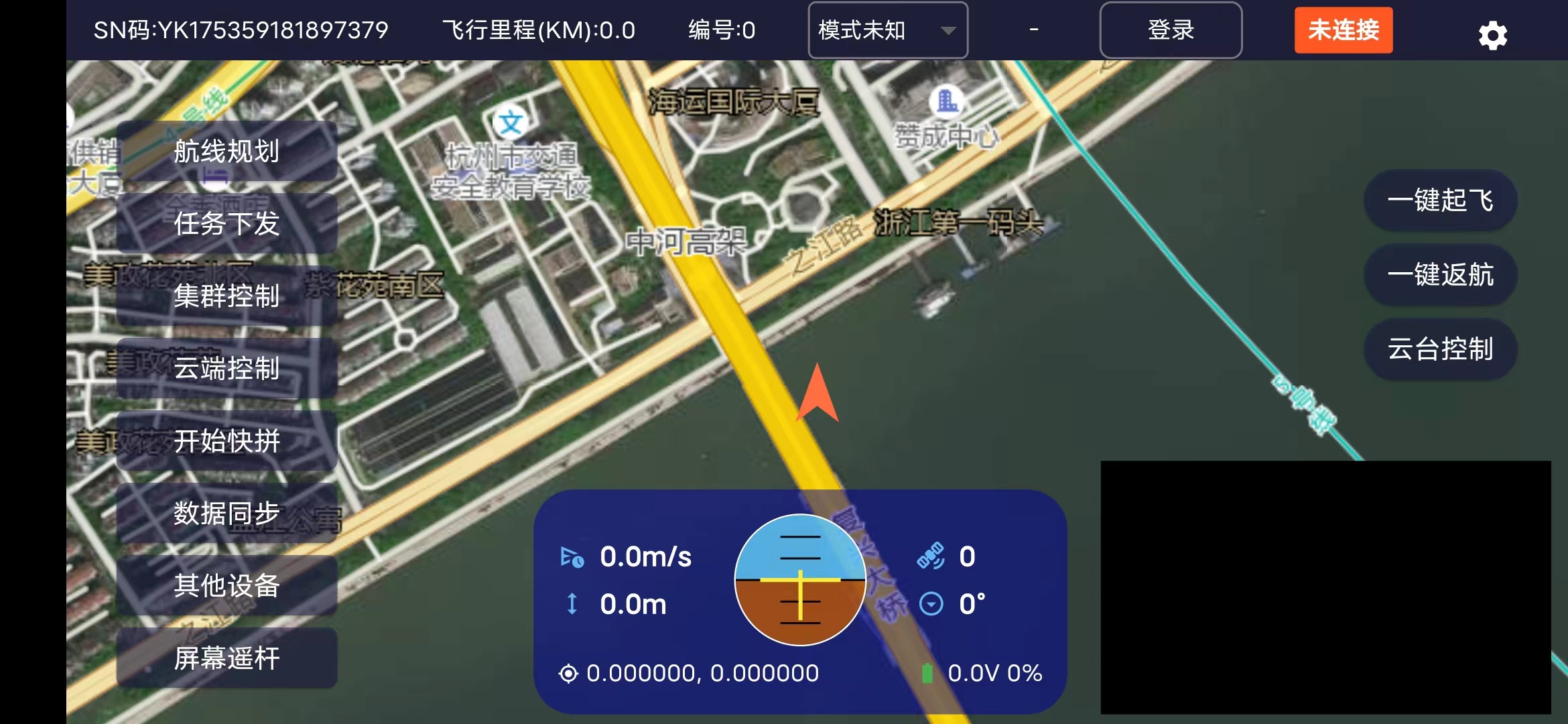Tap 数据同步 to sync data

point(226,513)
